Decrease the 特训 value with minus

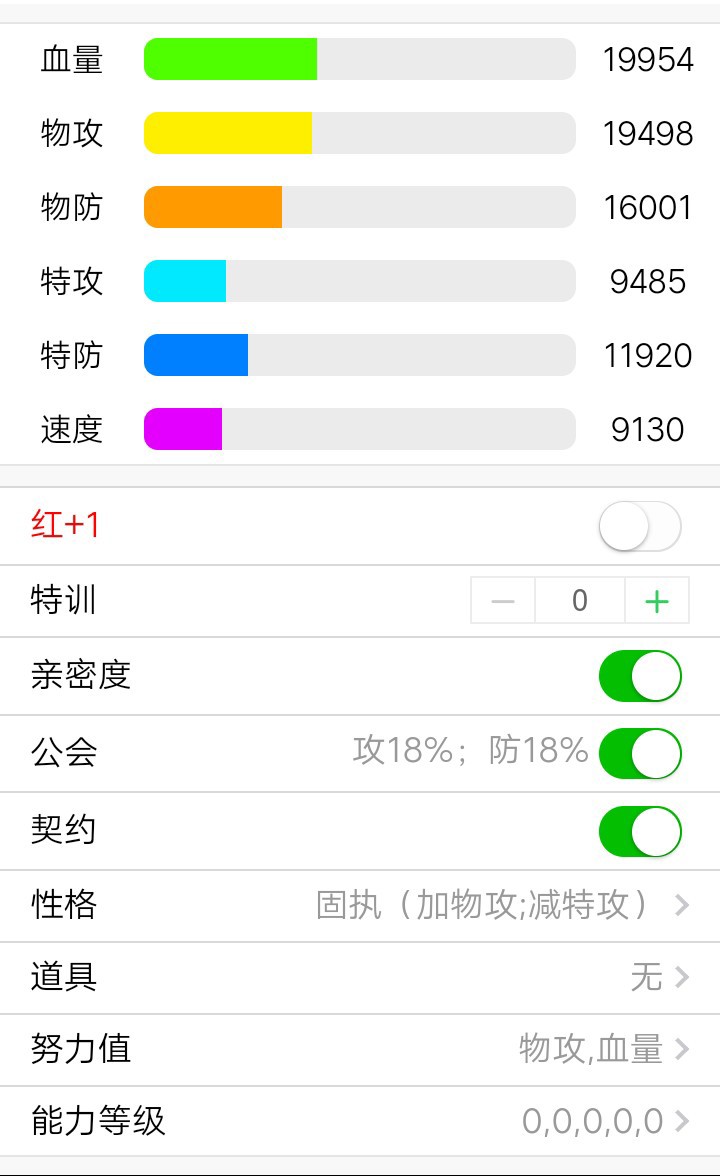pyautogui.click(x=503, y=601)
